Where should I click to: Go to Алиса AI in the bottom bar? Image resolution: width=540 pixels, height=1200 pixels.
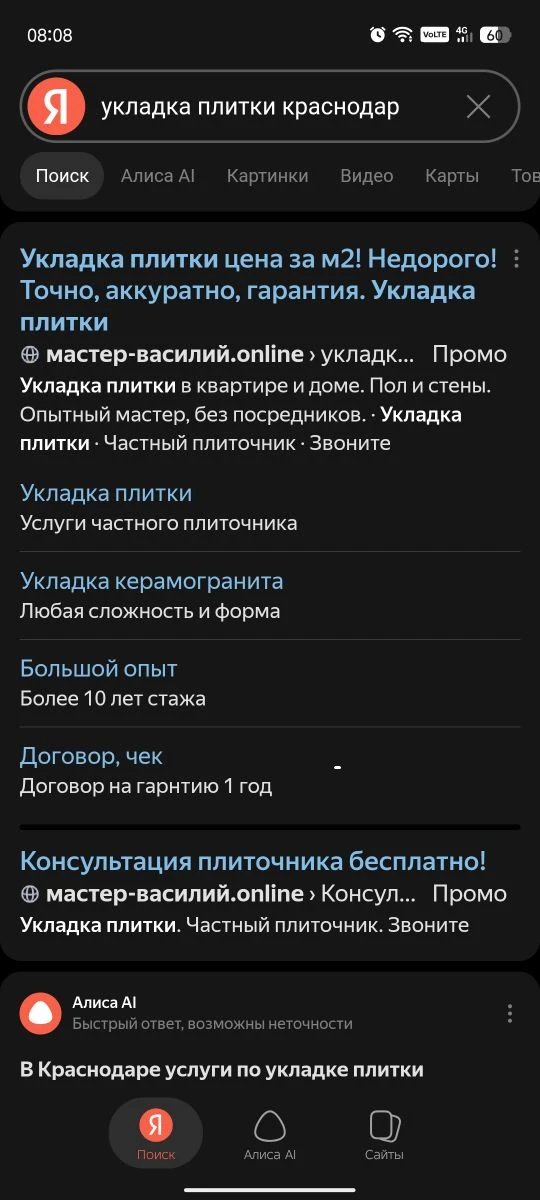click(270, 1135)
